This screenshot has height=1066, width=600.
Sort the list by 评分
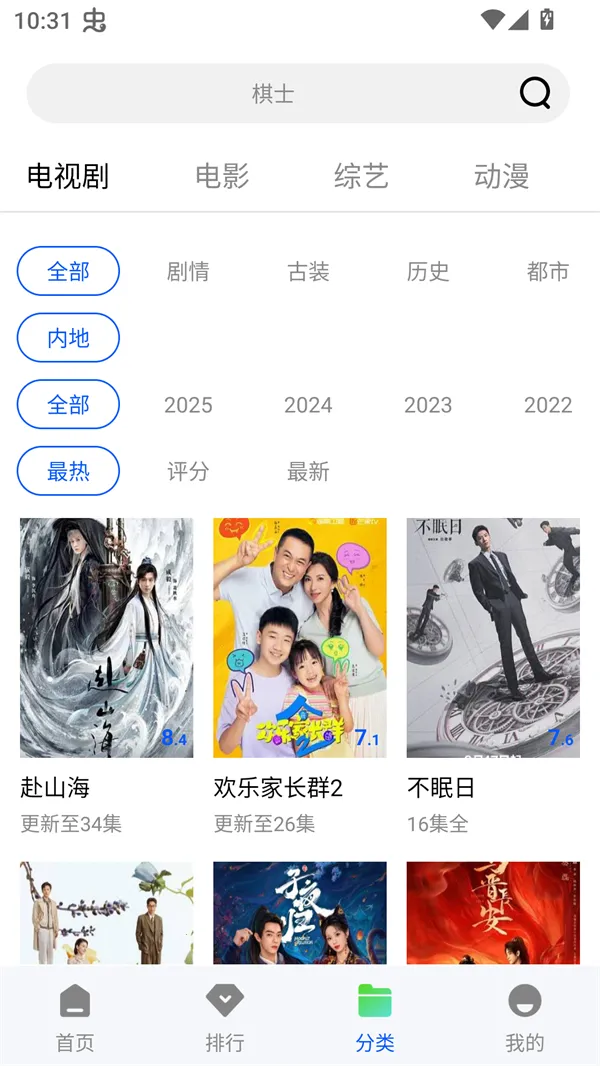point(188,471)
